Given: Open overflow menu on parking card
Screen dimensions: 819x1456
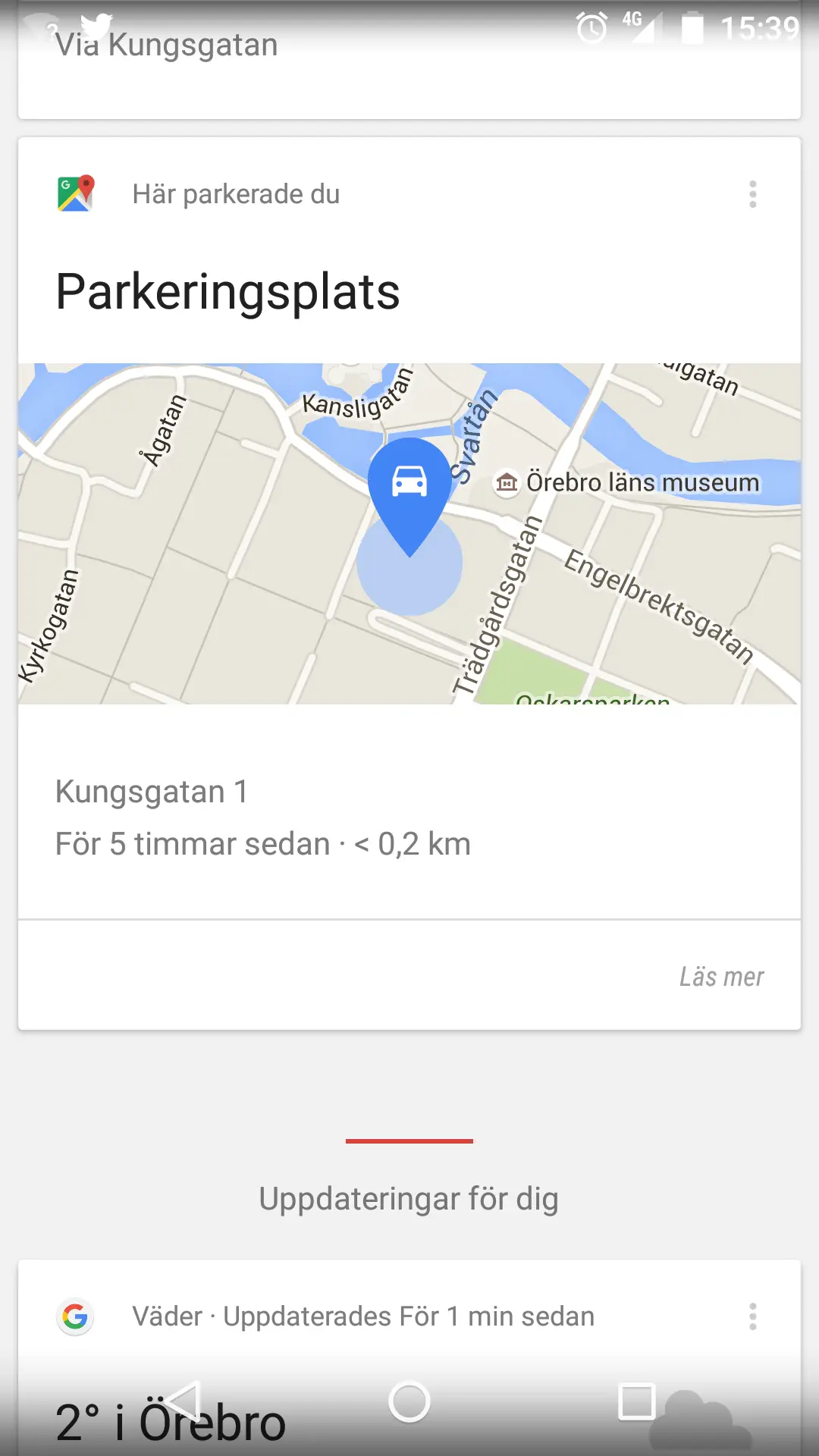Looking at the screenshot, I should tap(752, 194).
